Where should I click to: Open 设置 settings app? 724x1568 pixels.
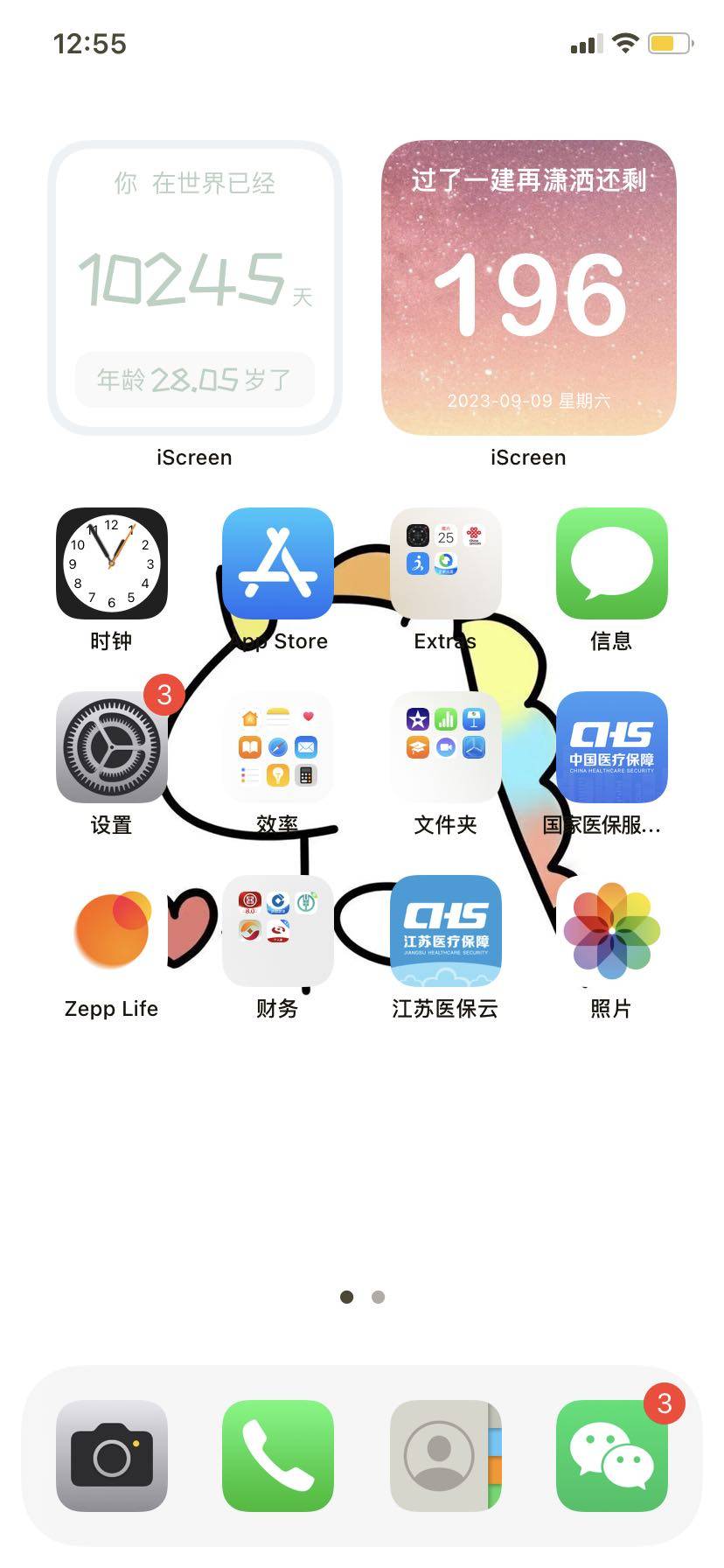click(x=111, y=747)
